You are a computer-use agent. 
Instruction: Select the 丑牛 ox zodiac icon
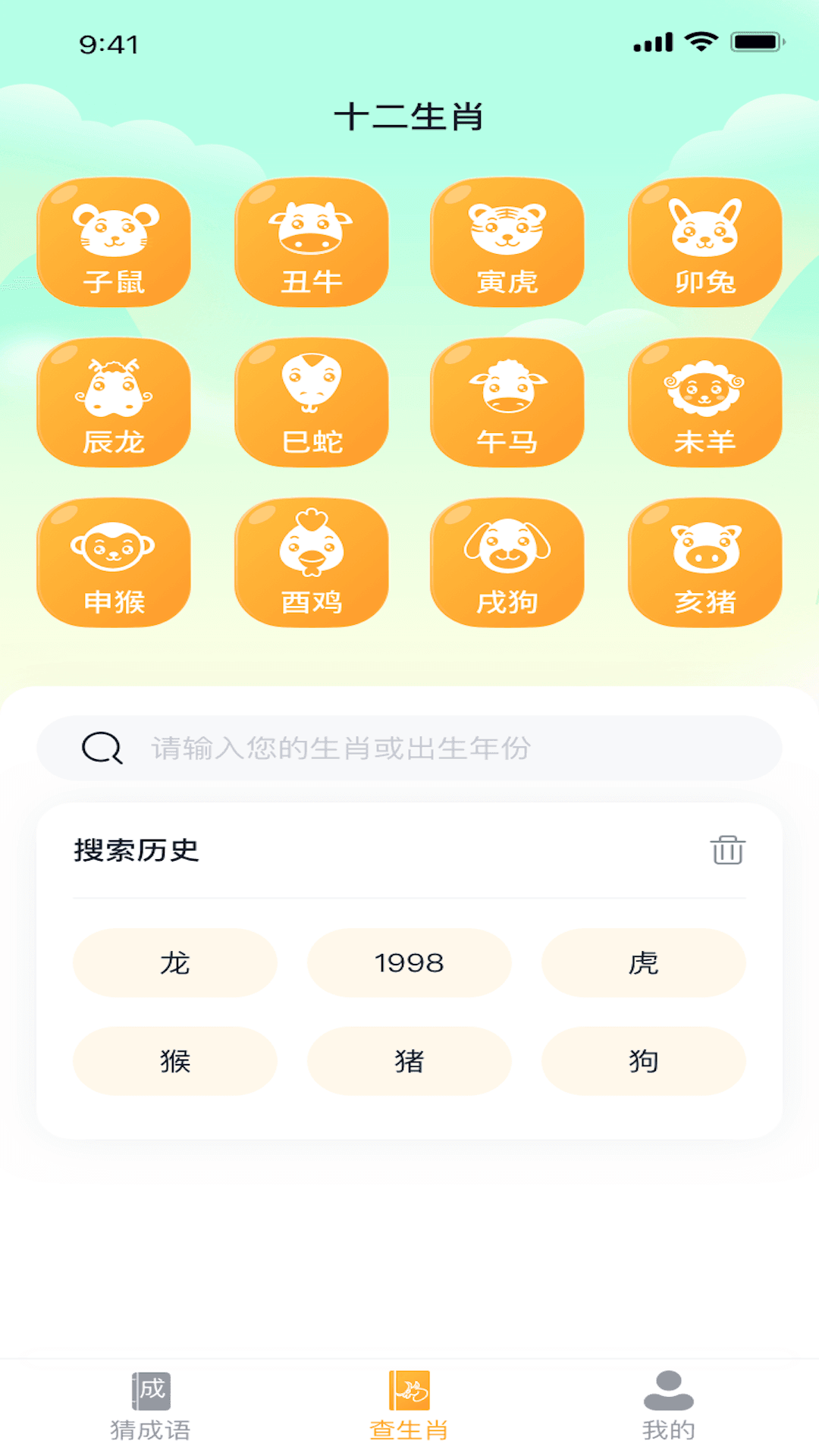(x=310, y=244)
